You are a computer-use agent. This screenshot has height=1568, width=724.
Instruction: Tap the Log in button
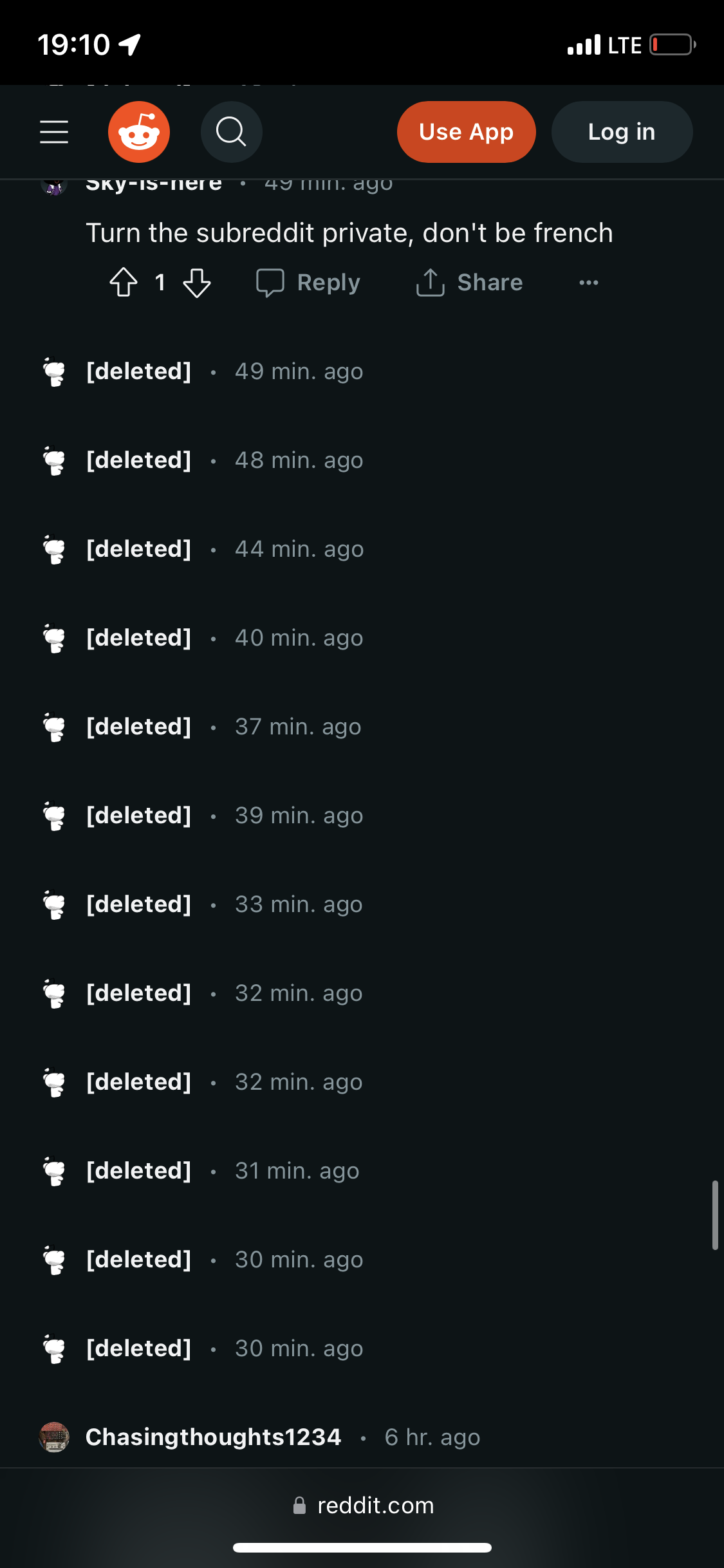click(x=621, y=132)
